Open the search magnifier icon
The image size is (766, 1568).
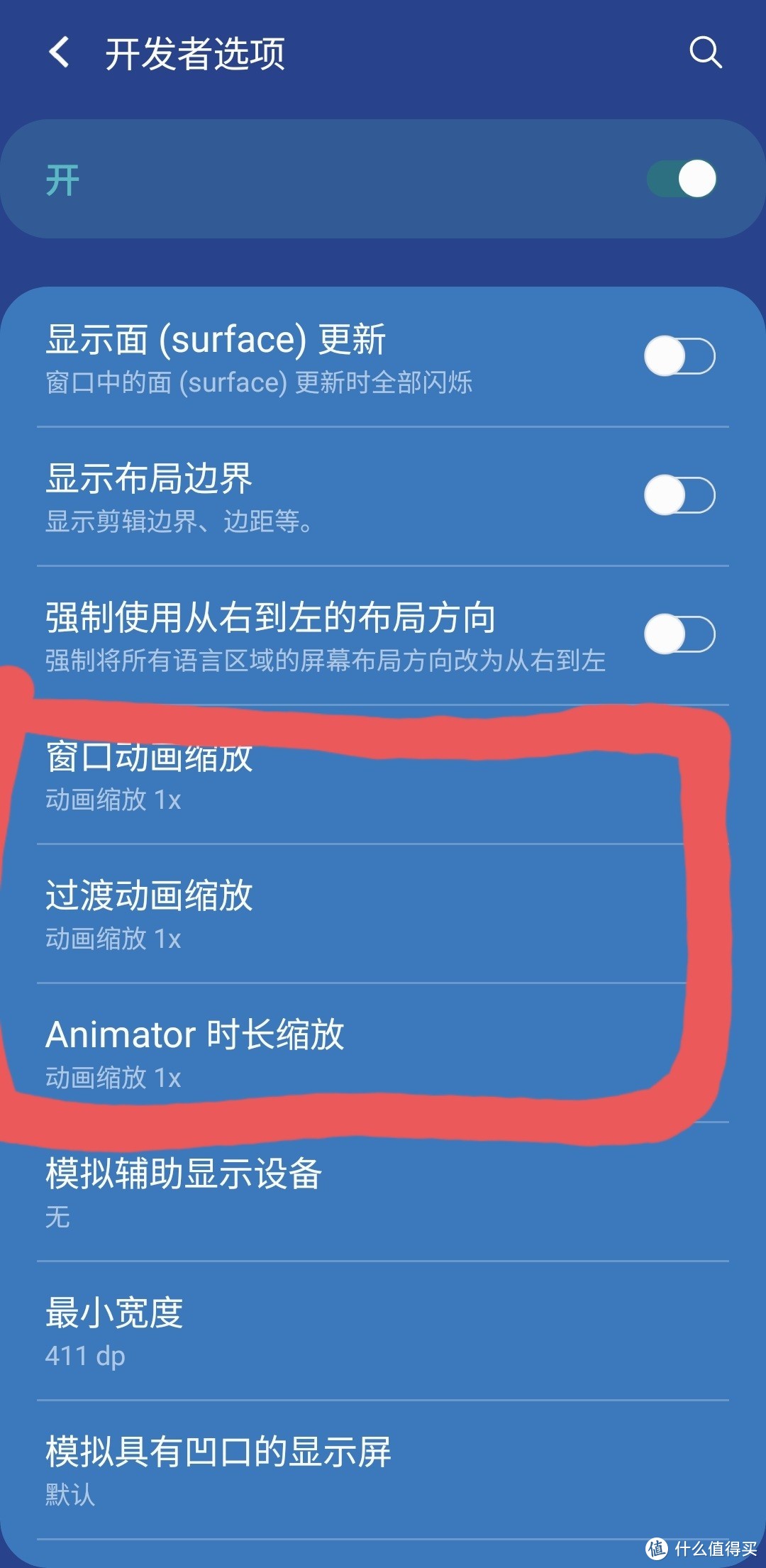[706, 53]
